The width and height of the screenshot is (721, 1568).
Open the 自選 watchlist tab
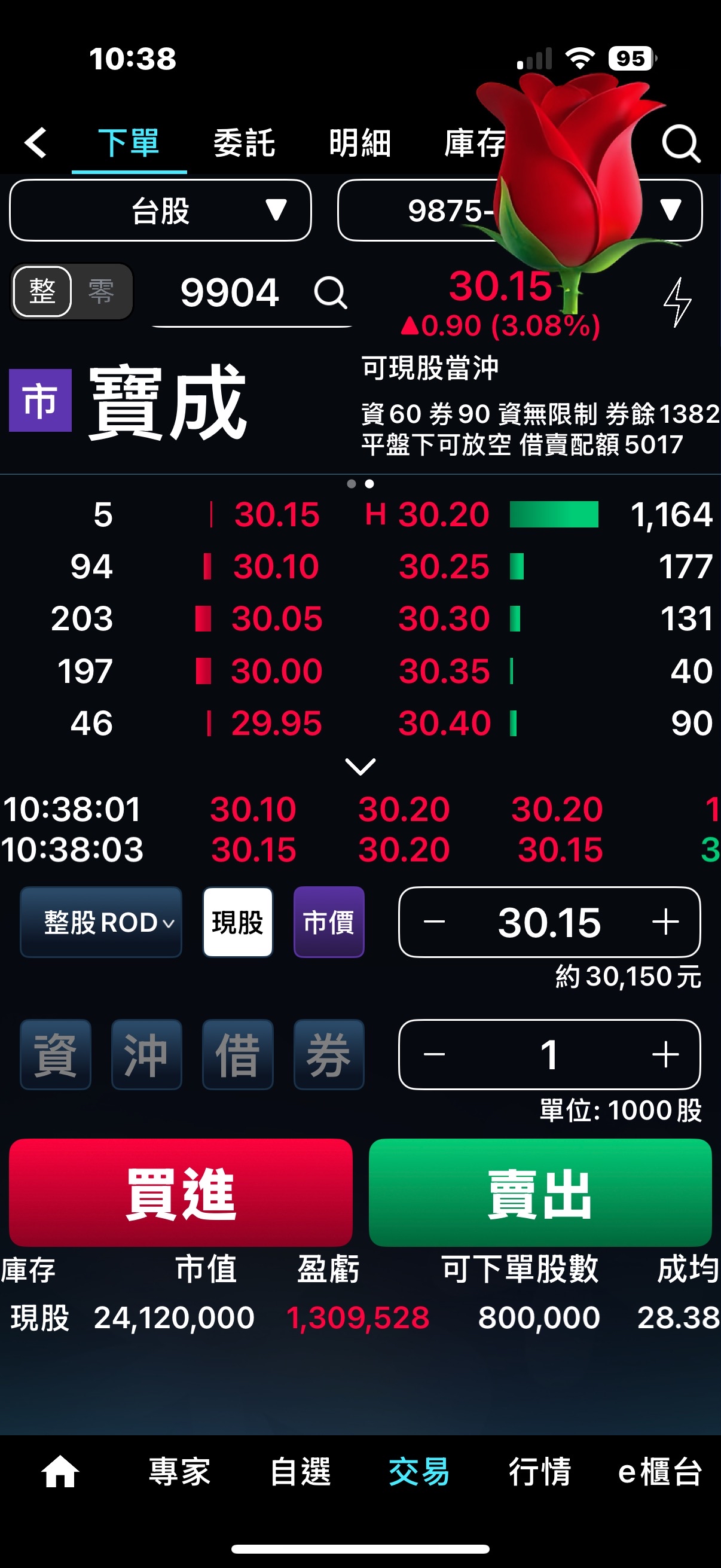[300, 1472]
